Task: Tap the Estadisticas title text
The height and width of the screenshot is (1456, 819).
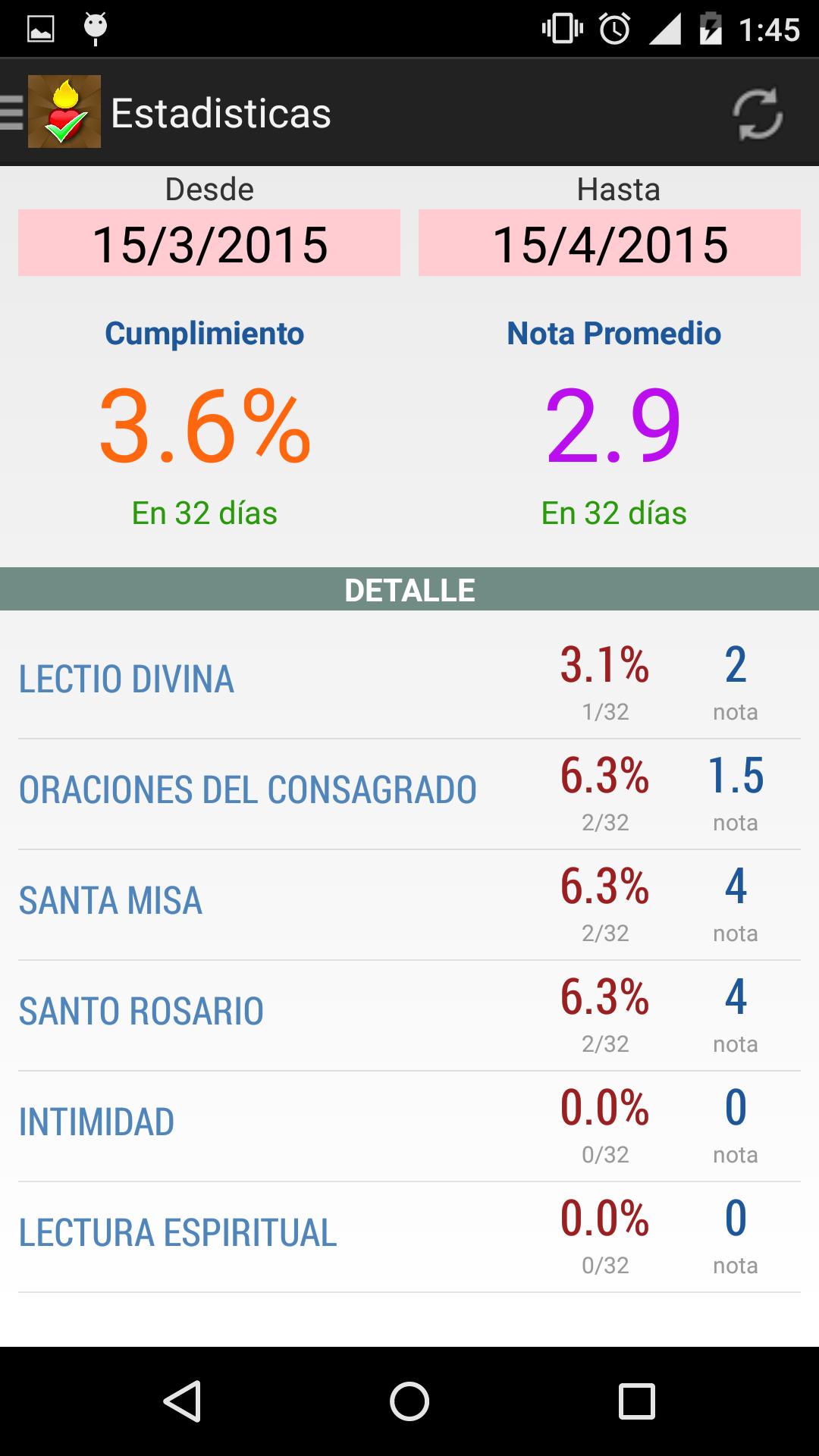Action: [220, 112]
